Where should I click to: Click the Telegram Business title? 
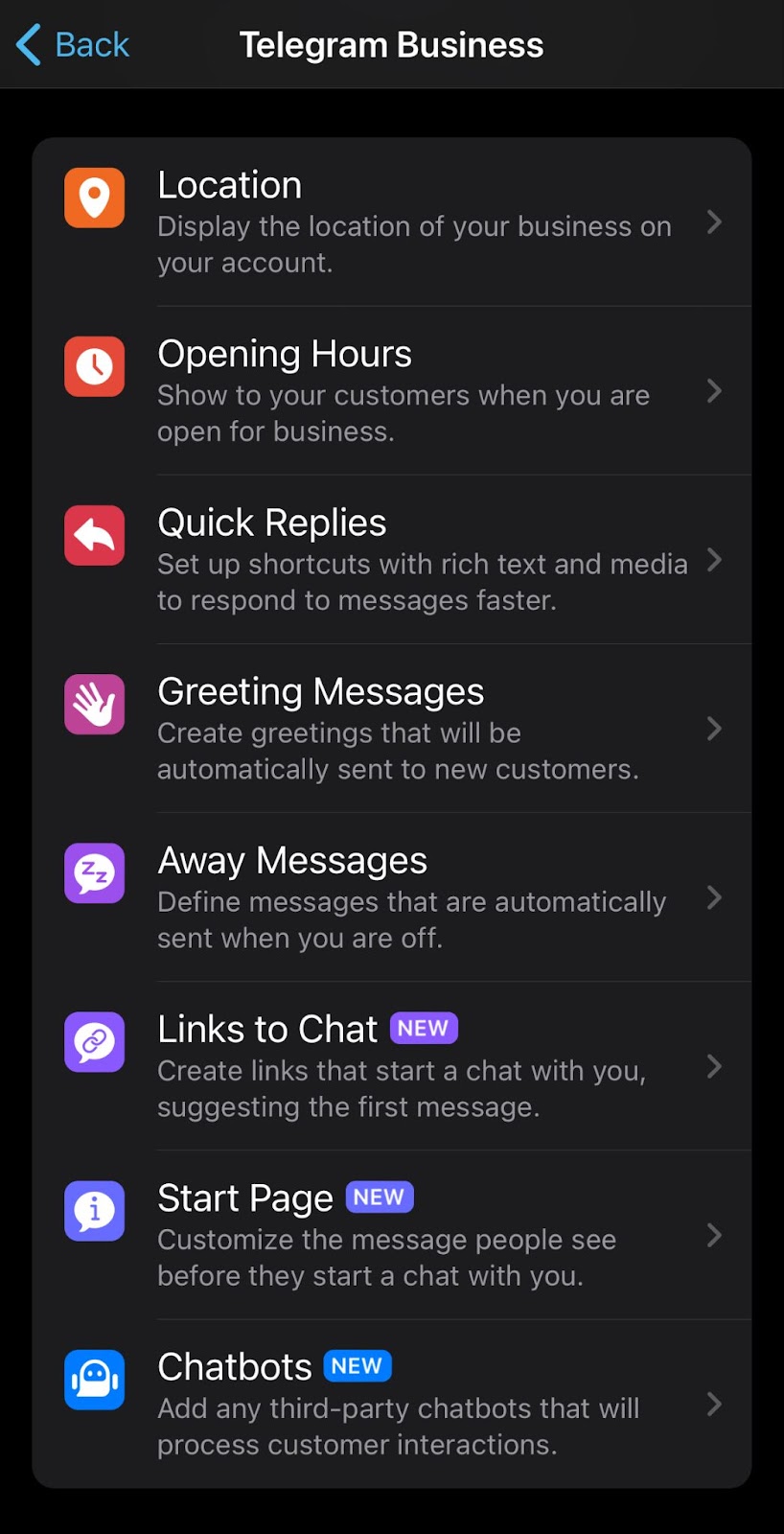tap(391, 44)
